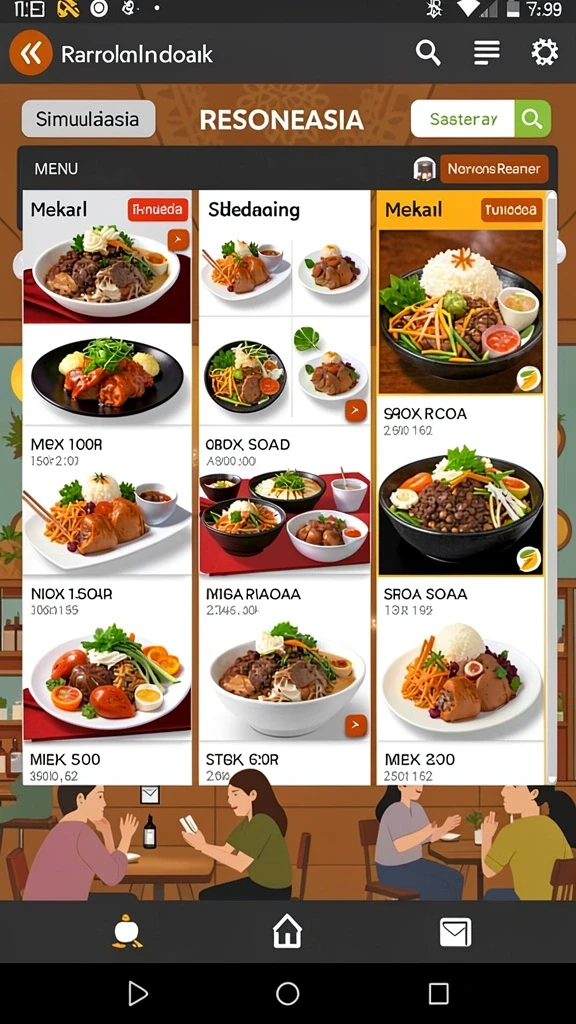
Task: Tap the Norrons Reaner button
Action: [x=494, y=169]
